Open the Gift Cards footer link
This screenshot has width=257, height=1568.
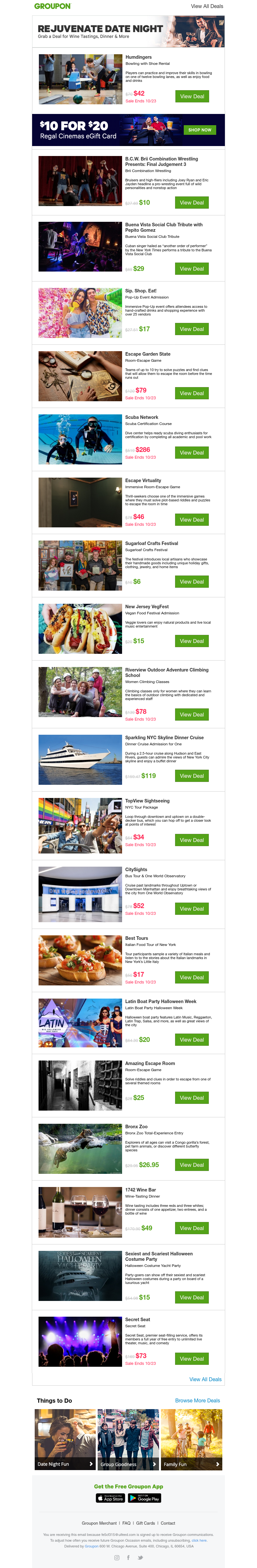click(146, 1523)
